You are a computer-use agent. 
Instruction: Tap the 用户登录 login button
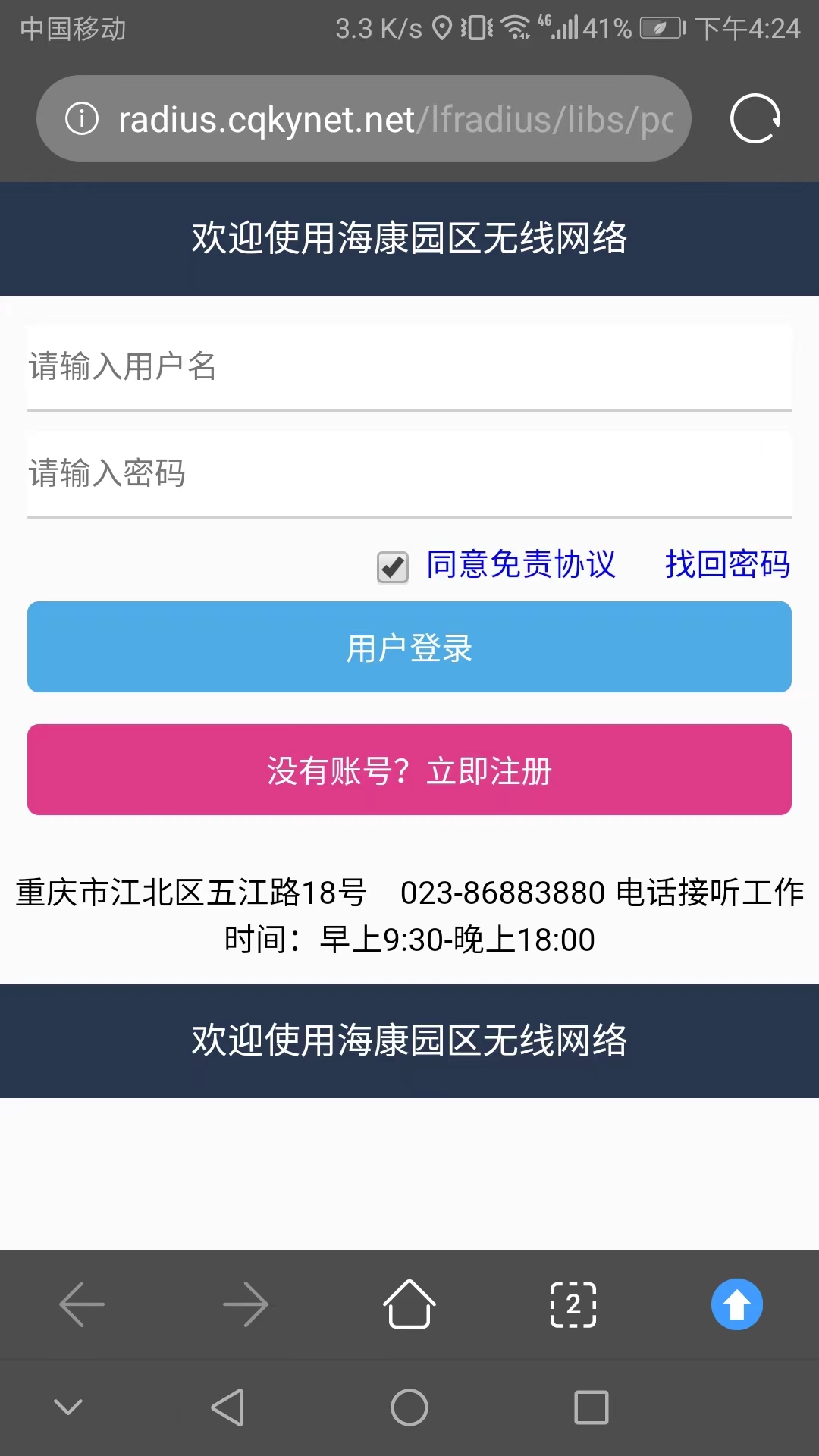409,647
